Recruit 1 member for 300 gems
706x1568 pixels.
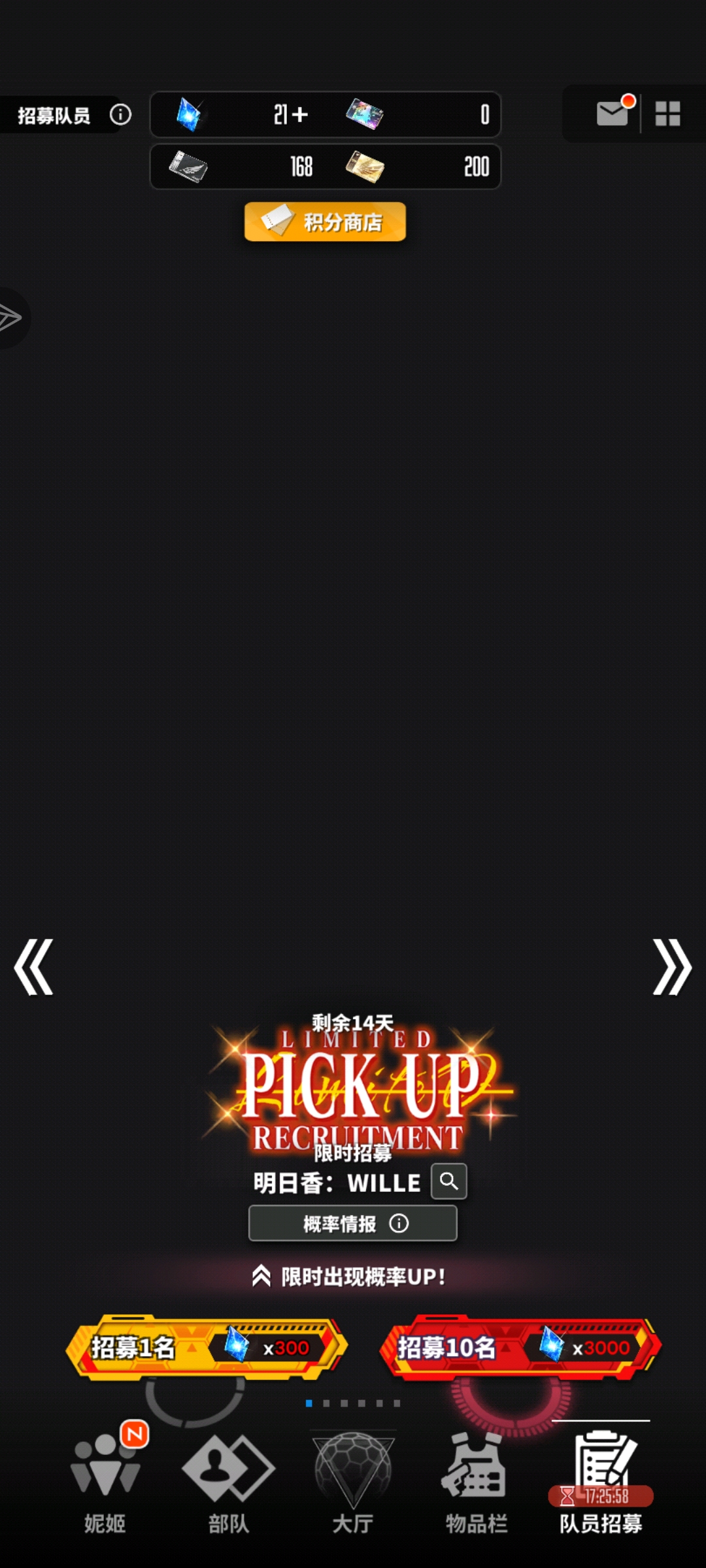[207, 1347]
